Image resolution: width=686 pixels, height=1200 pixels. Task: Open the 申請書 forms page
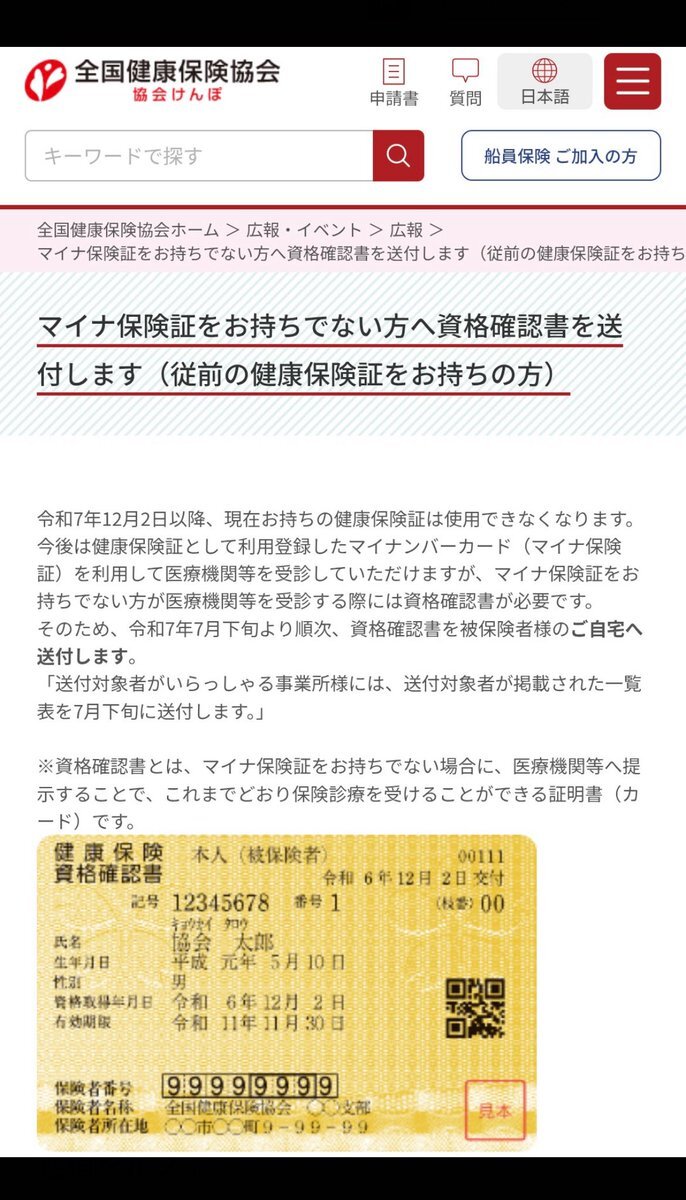point(394,82)
